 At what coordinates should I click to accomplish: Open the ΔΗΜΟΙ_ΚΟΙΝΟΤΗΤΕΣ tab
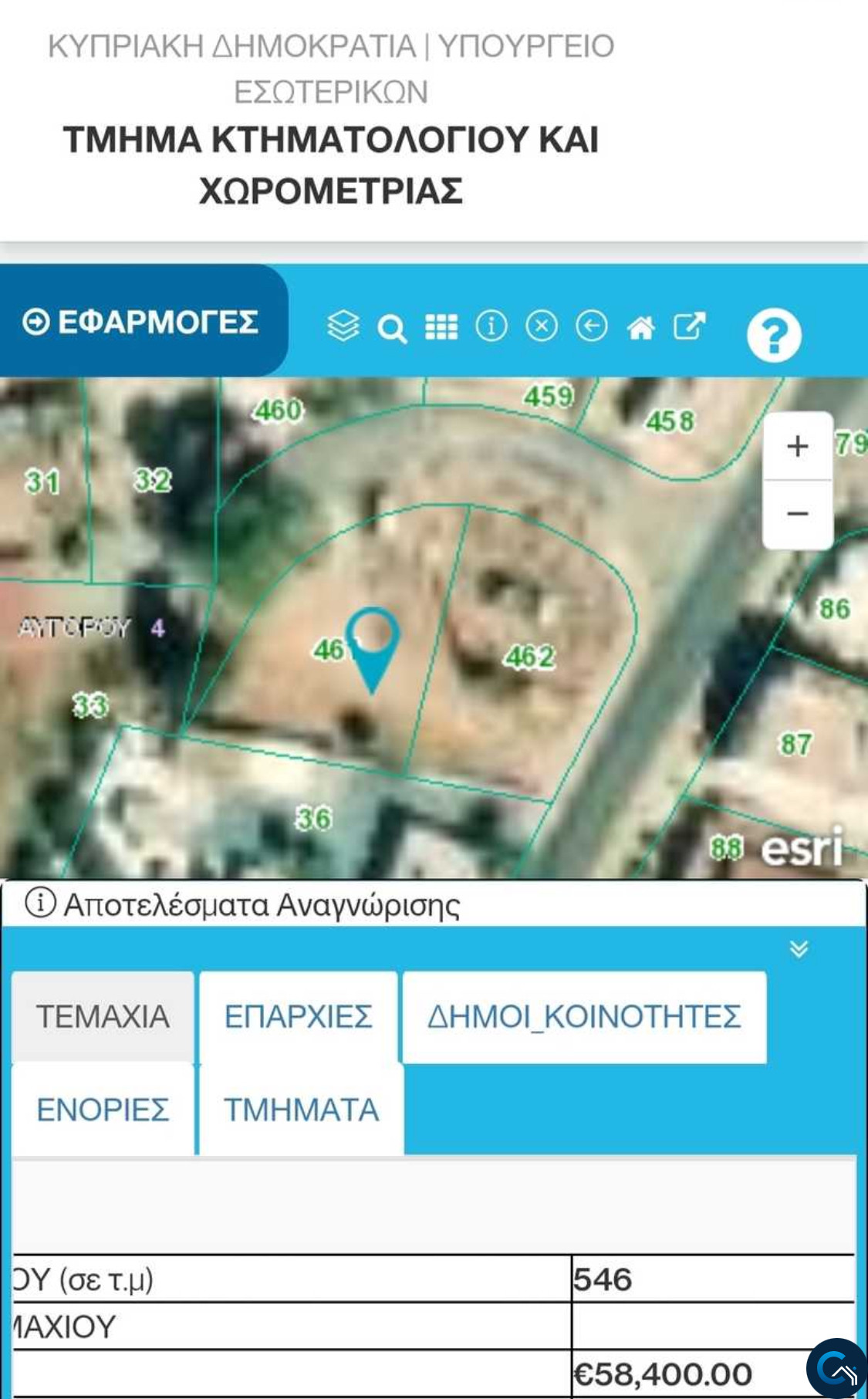pos(584,1016)
